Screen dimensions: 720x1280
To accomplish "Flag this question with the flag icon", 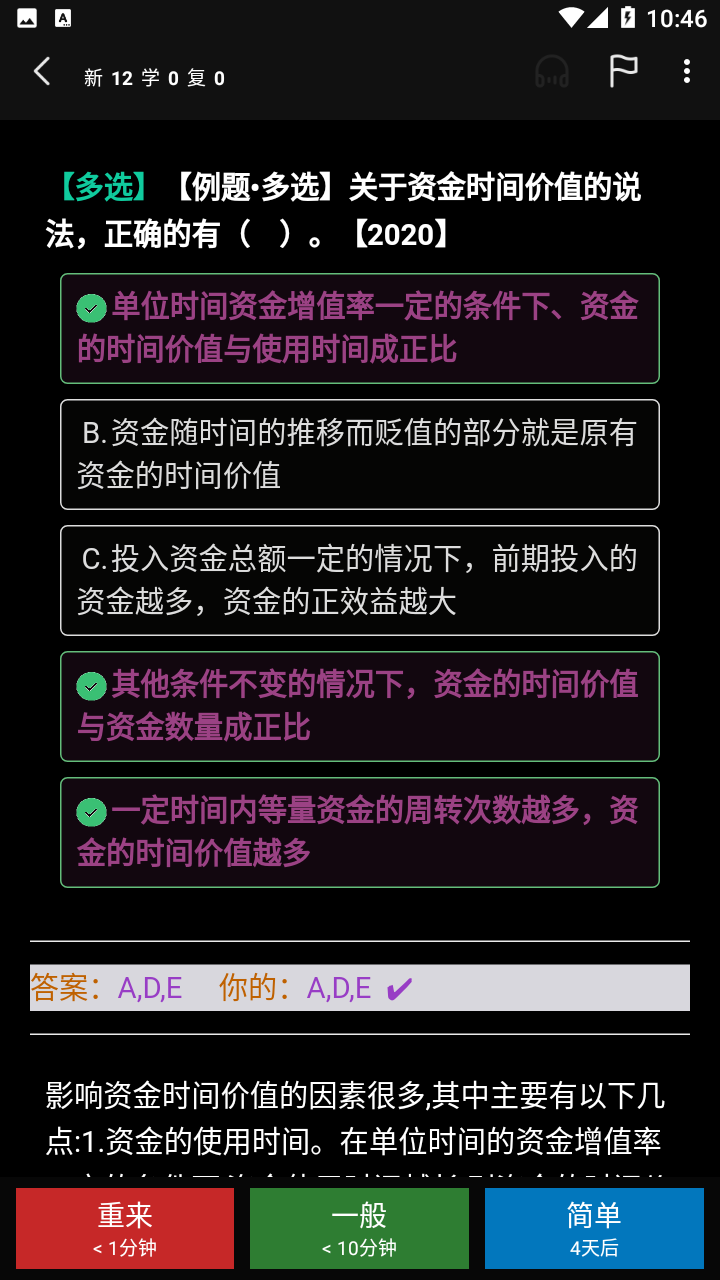I will [623, 71].
